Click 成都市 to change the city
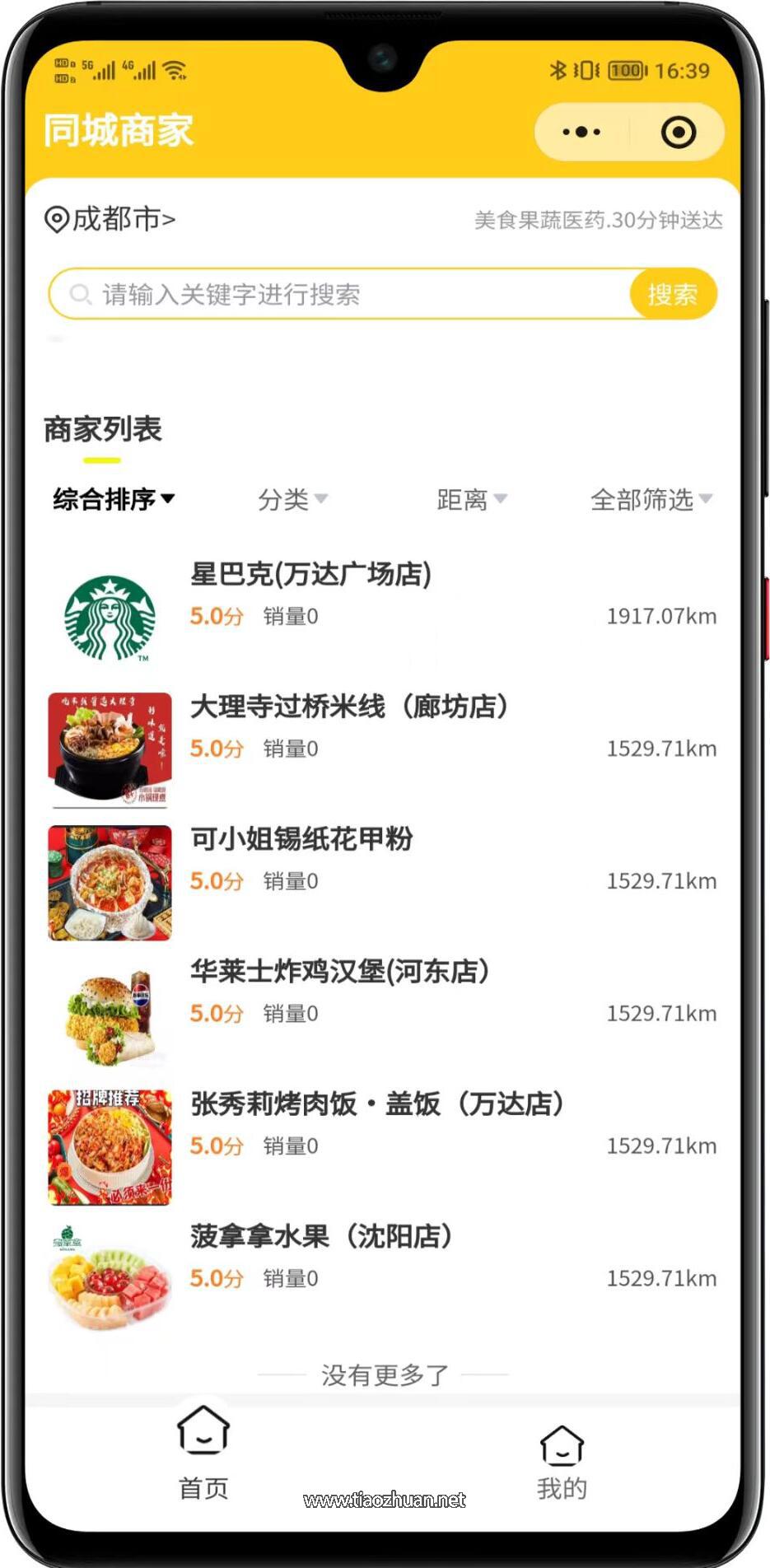This screenshot has height=1568, width=770. (x=119, y=219)
